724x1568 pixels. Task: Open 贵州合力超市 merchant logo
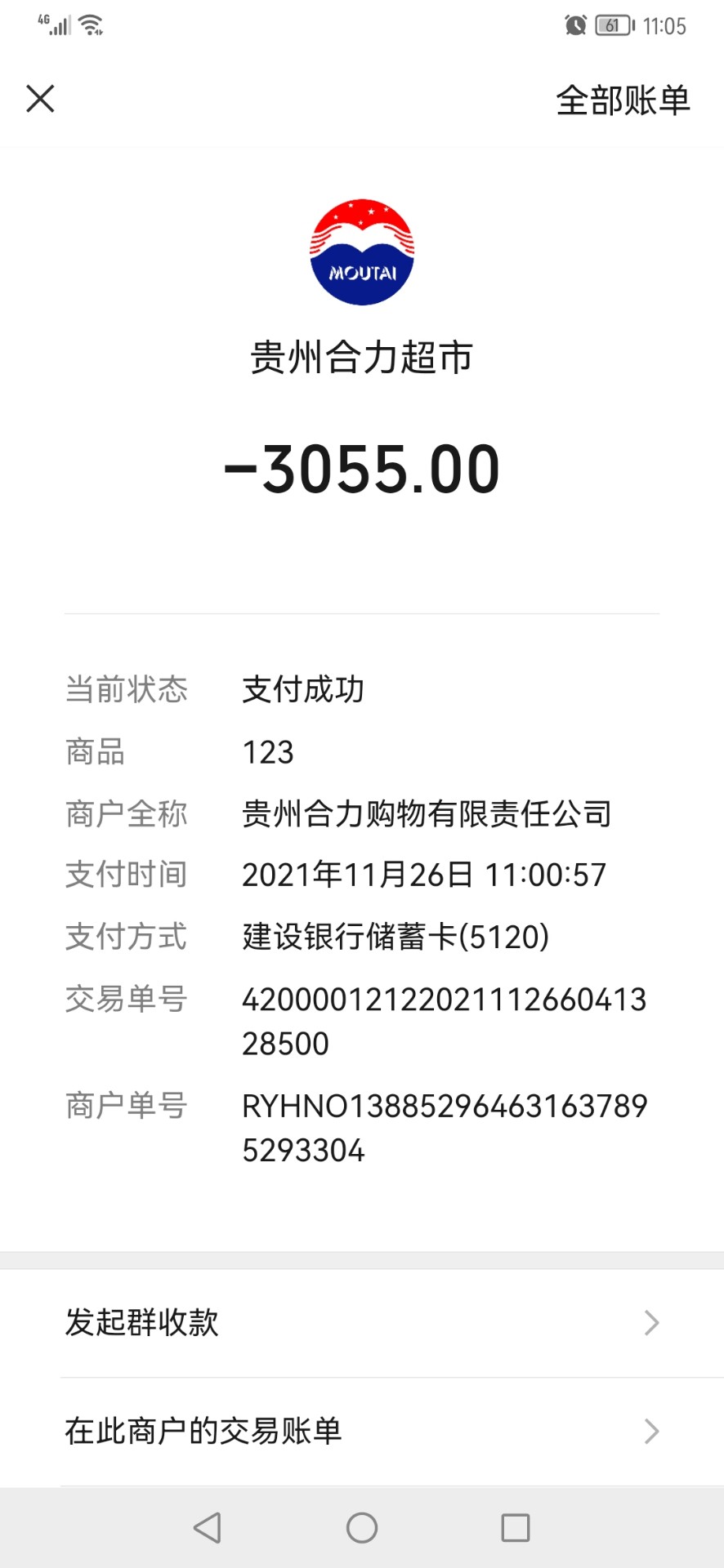coord(362,252)
